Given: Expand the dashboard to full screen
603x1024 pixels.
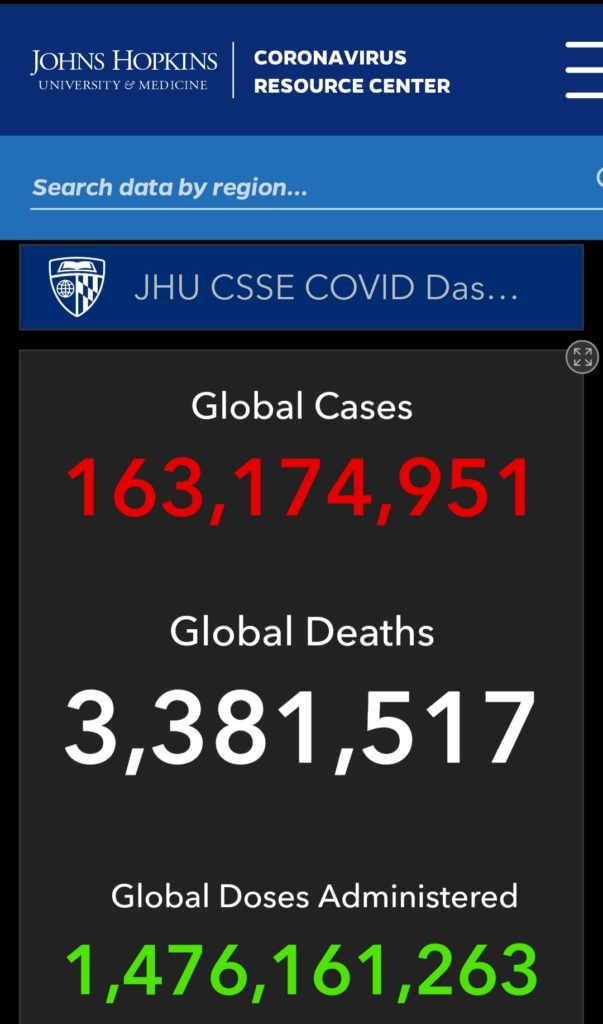Looking at the screenshot, I should pyautogui.click(x=581, y=357).
